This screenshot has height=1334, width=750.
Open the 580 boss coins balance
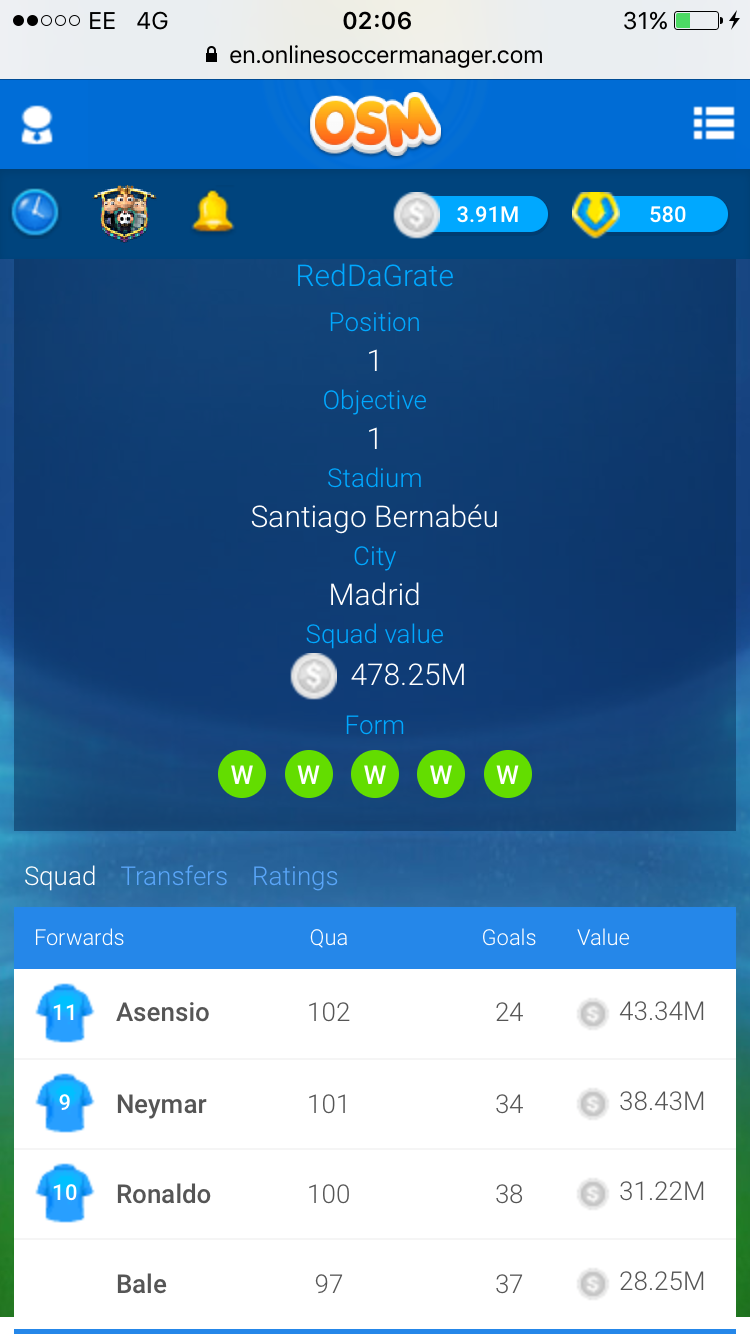click(650, 215)
